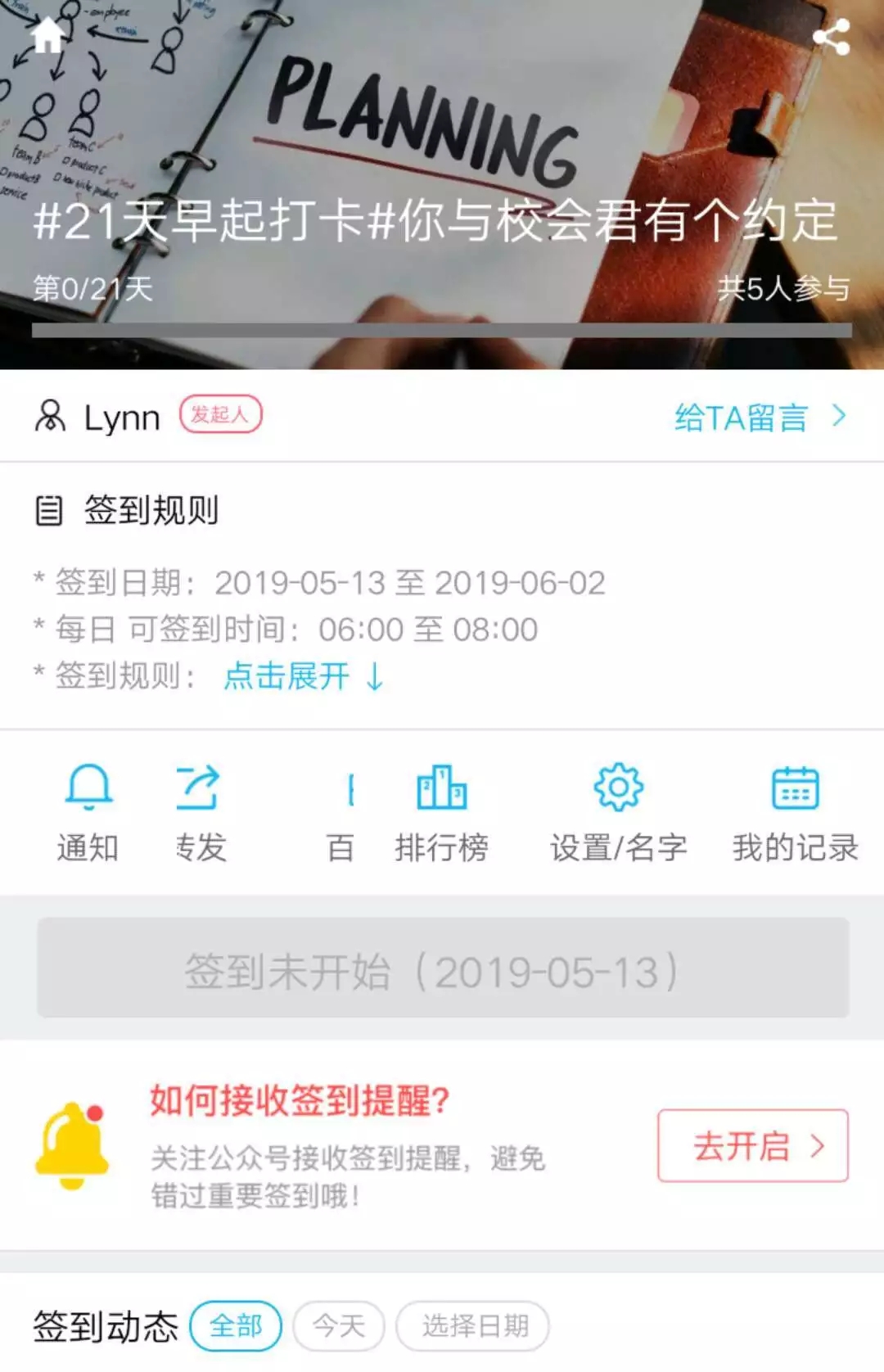
Task: Open 设置/名字 settings
Action: [618, 810]
